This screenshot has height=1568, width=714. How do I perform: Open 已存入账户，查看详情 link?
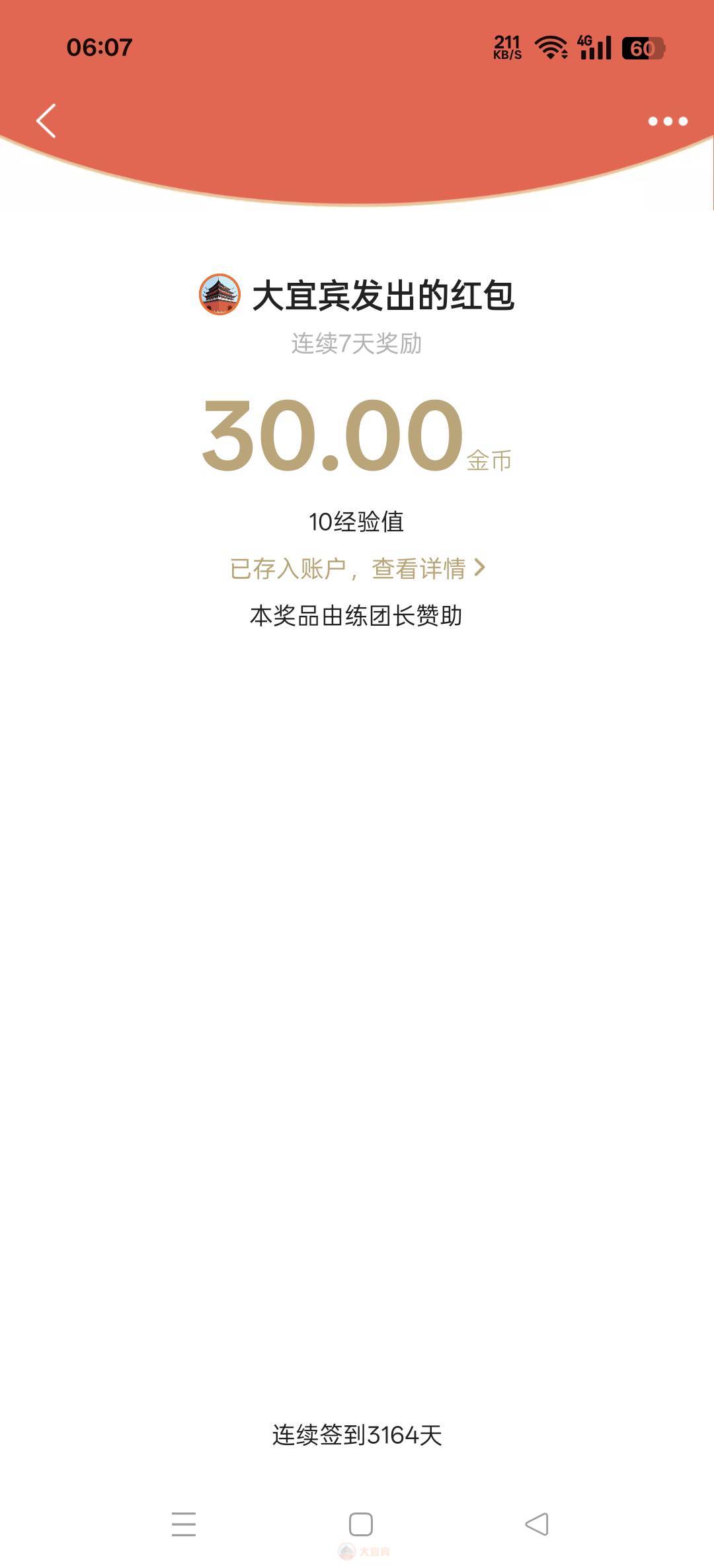coord(357,568)
